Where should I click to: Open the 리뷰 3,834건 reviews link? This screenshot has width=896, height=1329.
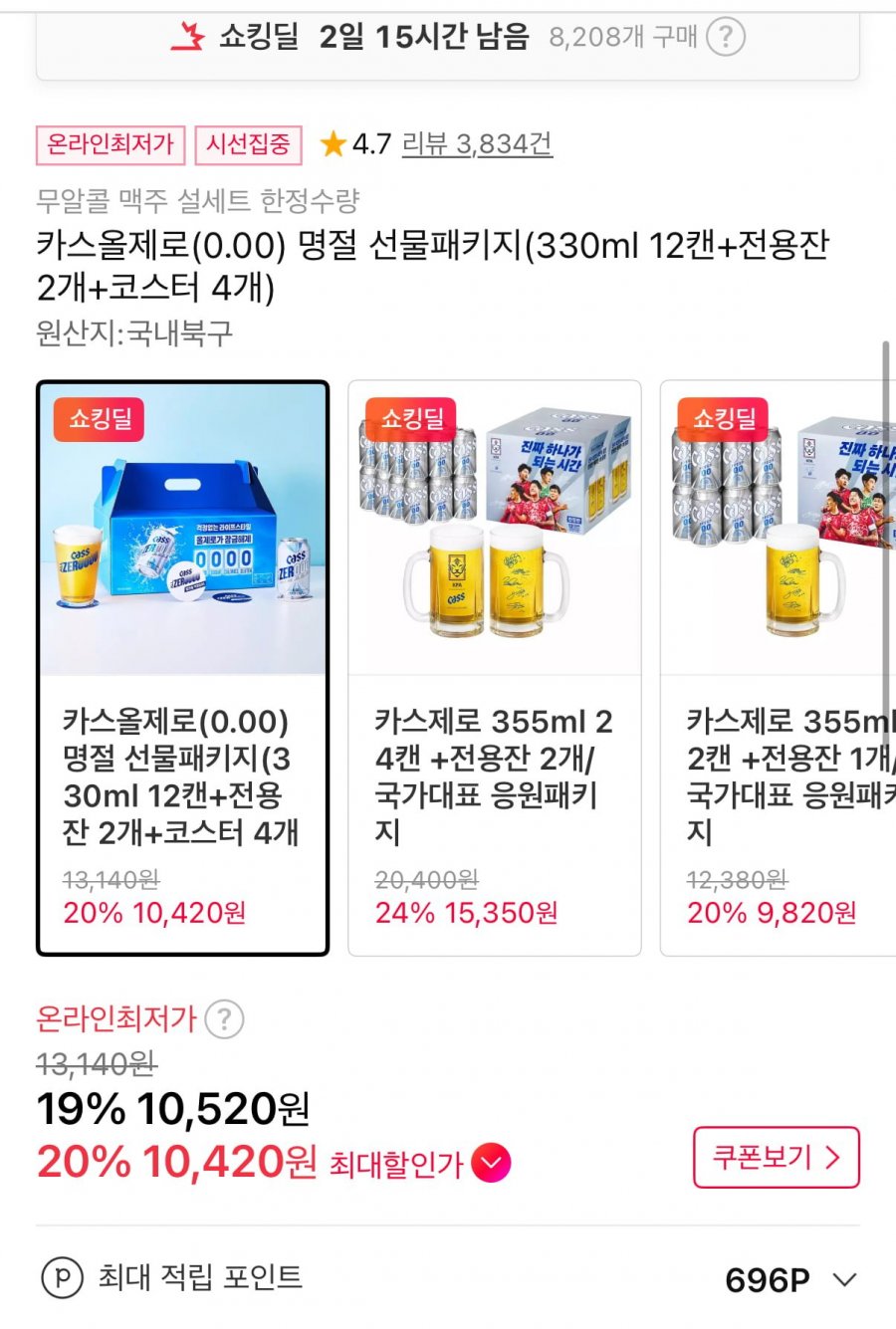(x=477, y=144)
